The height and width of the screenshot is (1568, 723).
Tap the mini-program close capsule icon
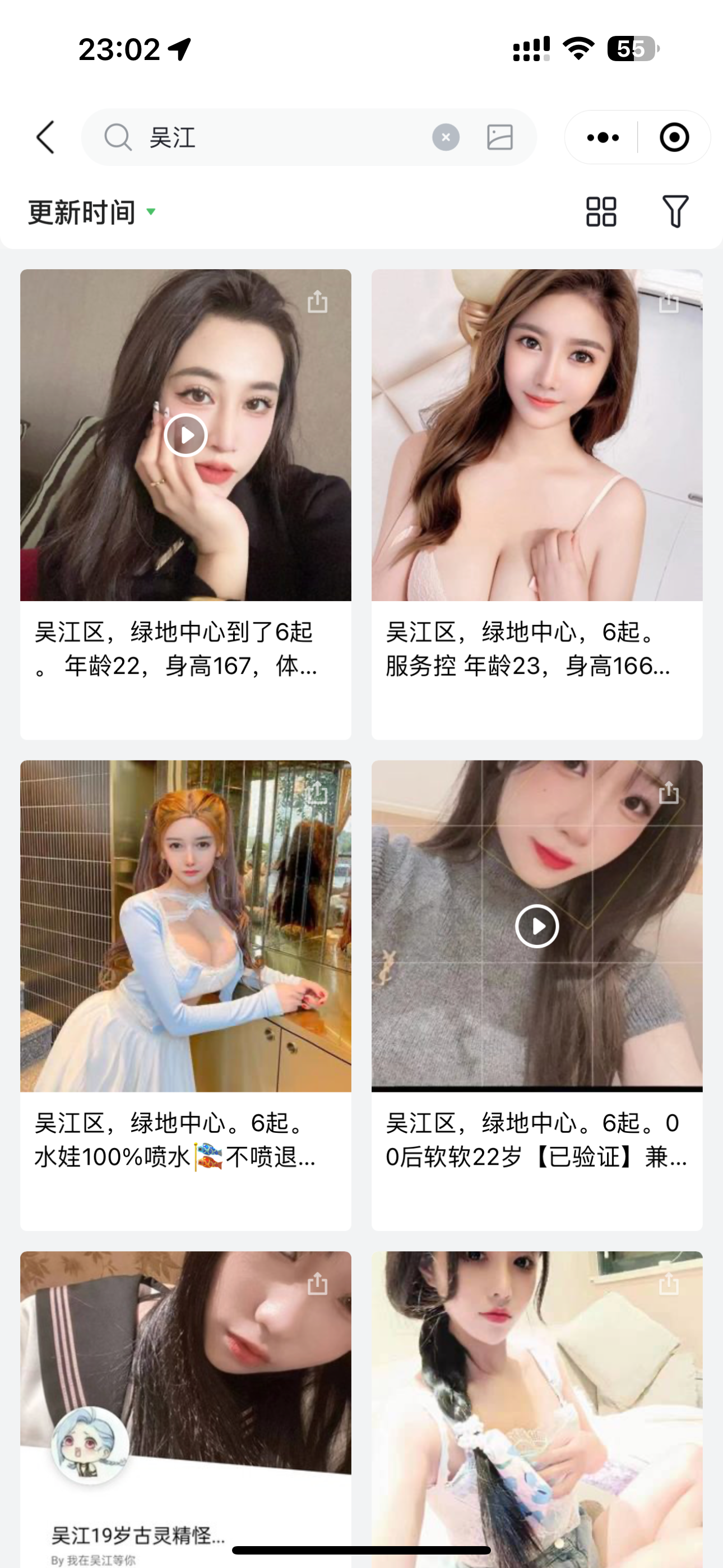tap(674, 137)
